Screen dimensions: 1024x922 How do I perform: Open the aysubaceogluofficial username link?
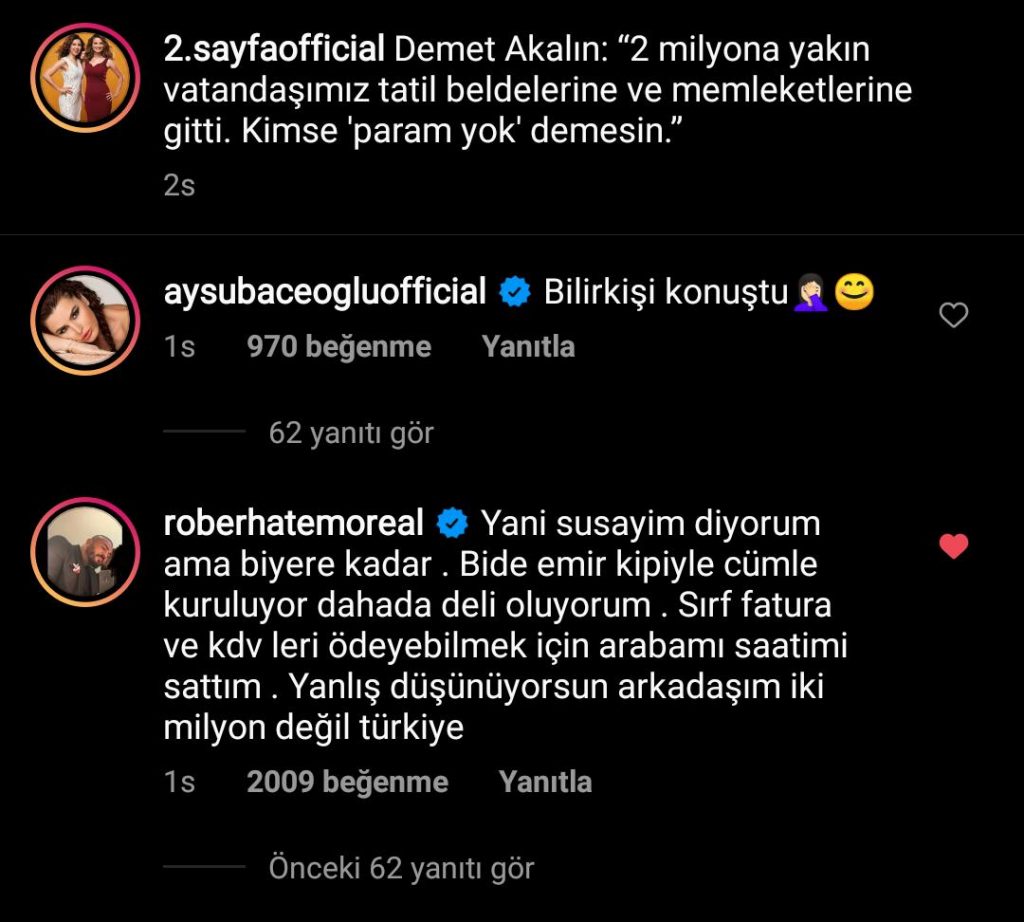325,292
